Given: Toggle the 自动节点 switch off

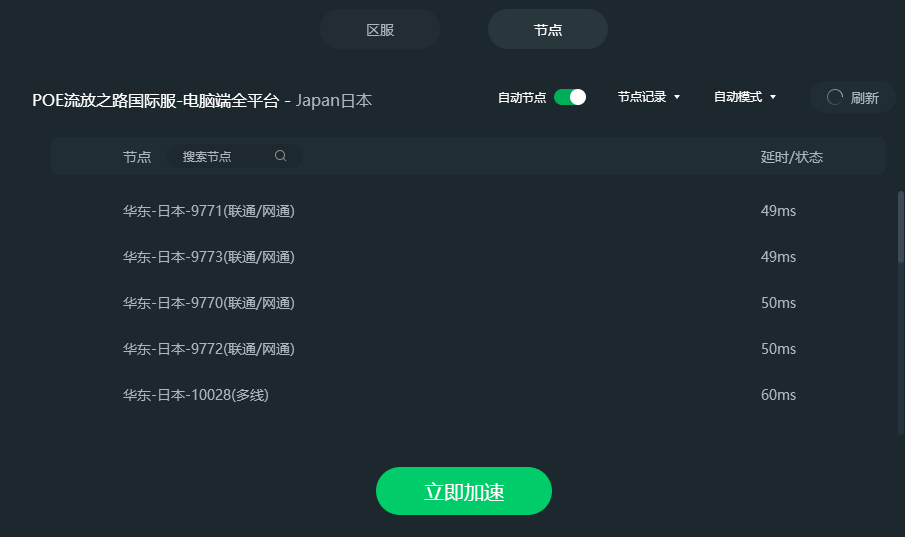Looking at the screenshot, I should tap(570, 97).
